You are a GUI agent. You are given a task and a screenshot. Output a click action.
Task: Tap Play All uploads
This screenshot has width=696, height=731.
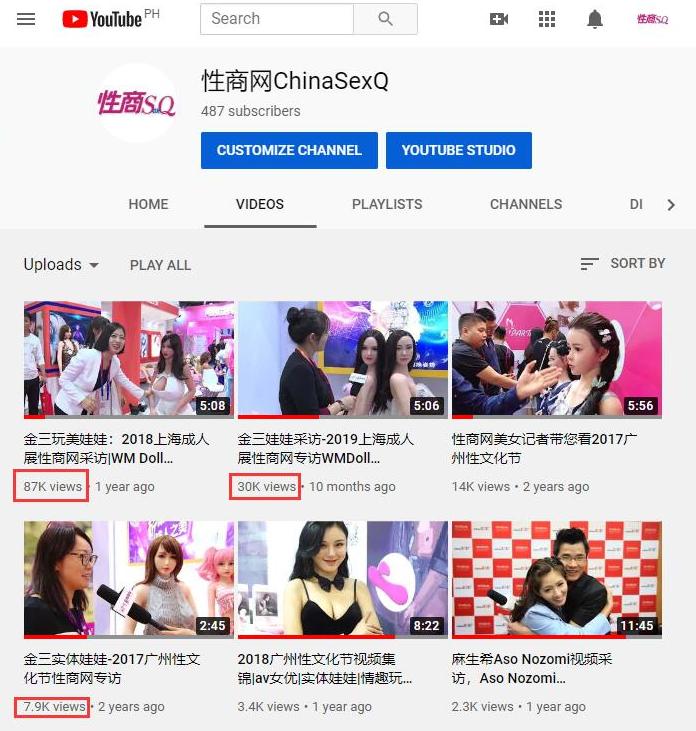coord(160,265)
